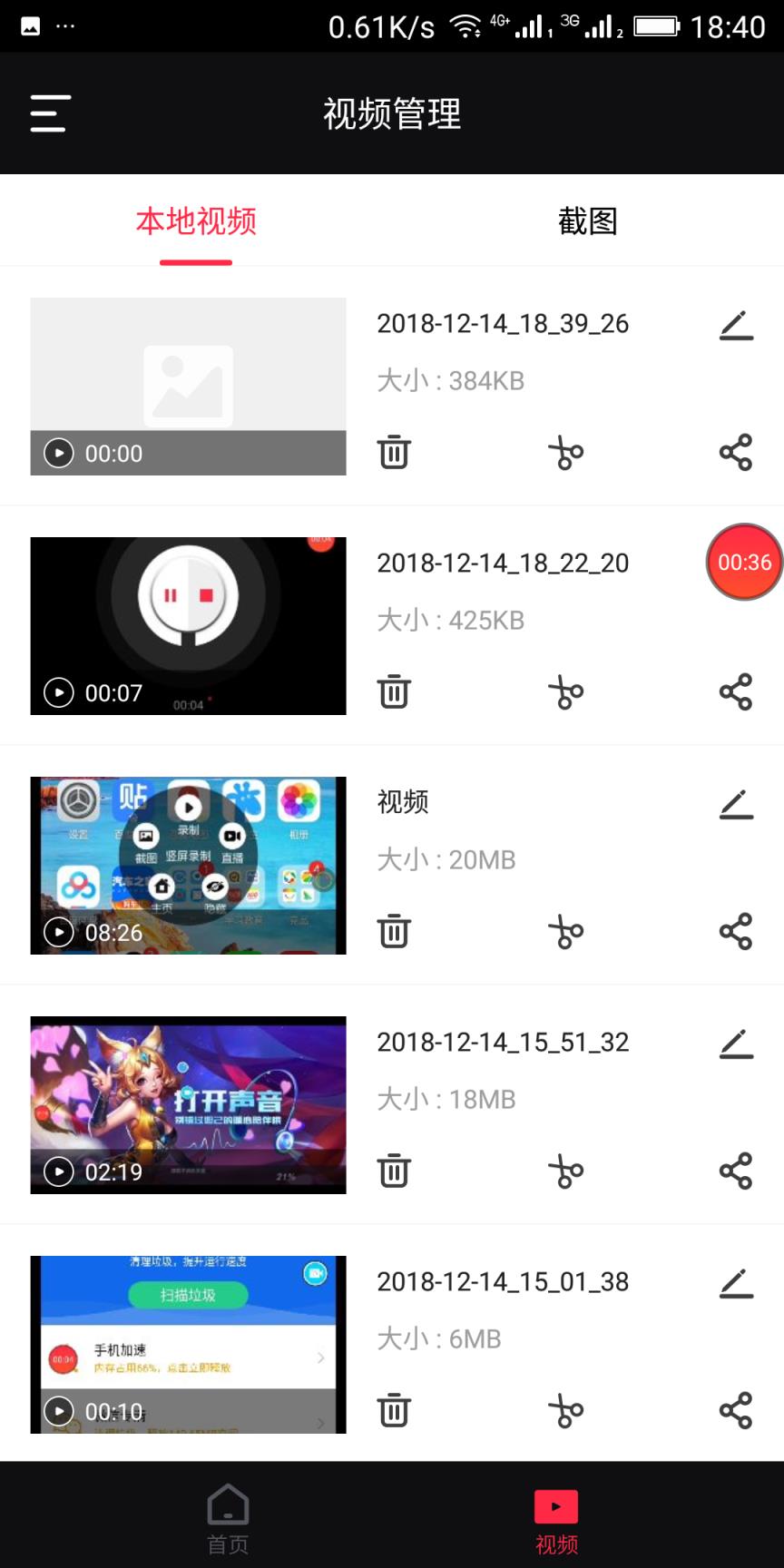Delete the 18MB video 2018-12-14_15_51_32
The height and width of the screenshot is (1568, 784).
[x=393, y=1171]
